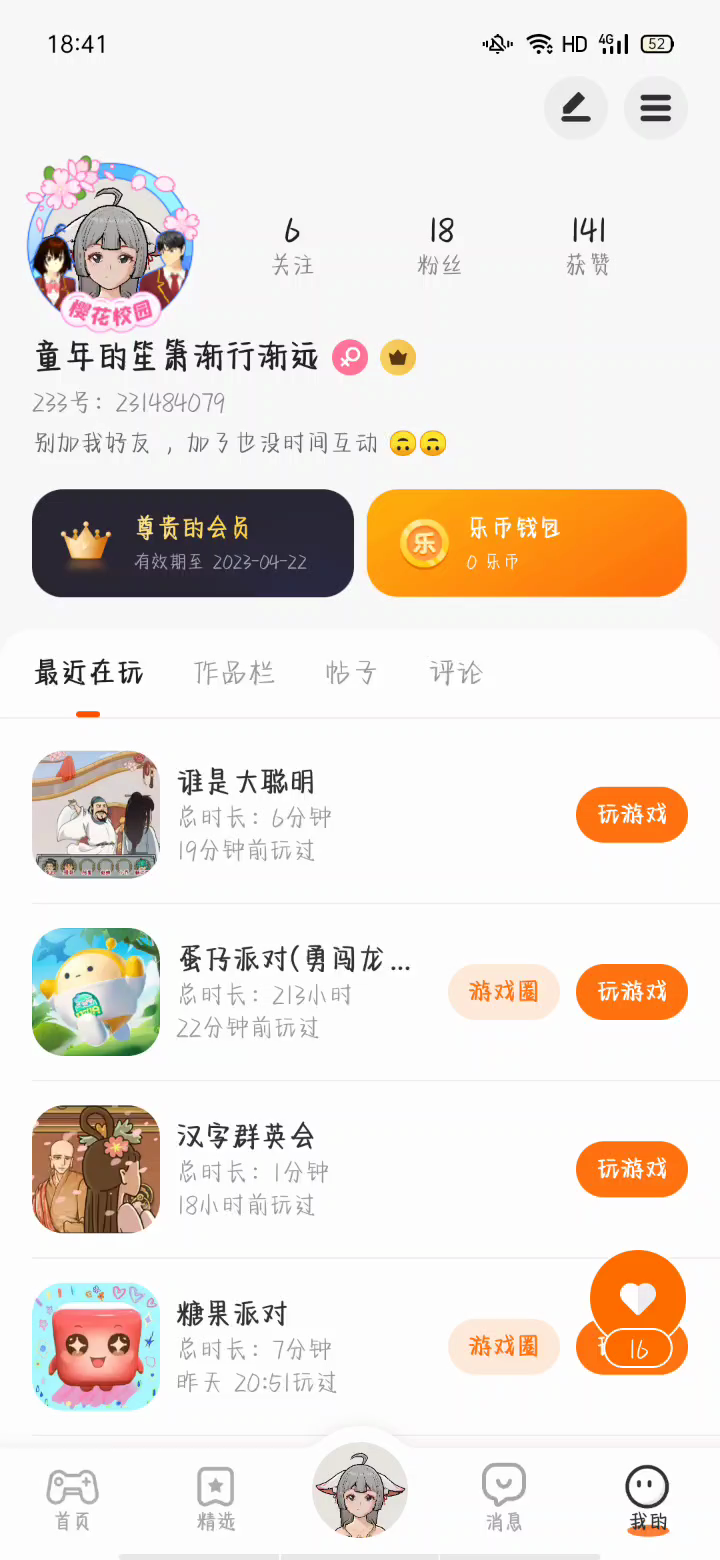Switch to the 评论 tab
Screen dimensions: 720x1560
coord(456,673)
